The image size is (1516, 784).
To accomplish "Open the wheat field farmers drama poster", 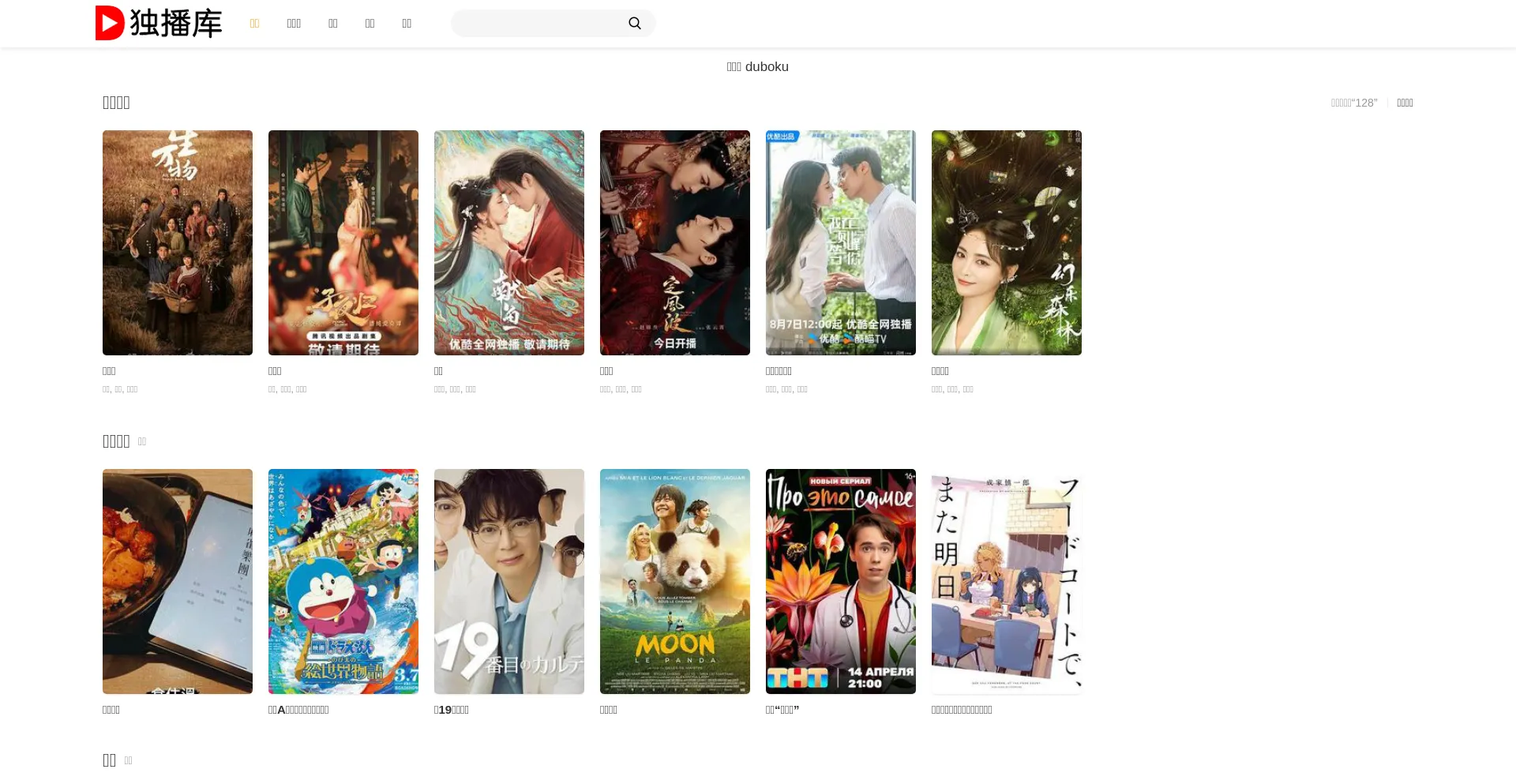I will (x=178, y=242).
